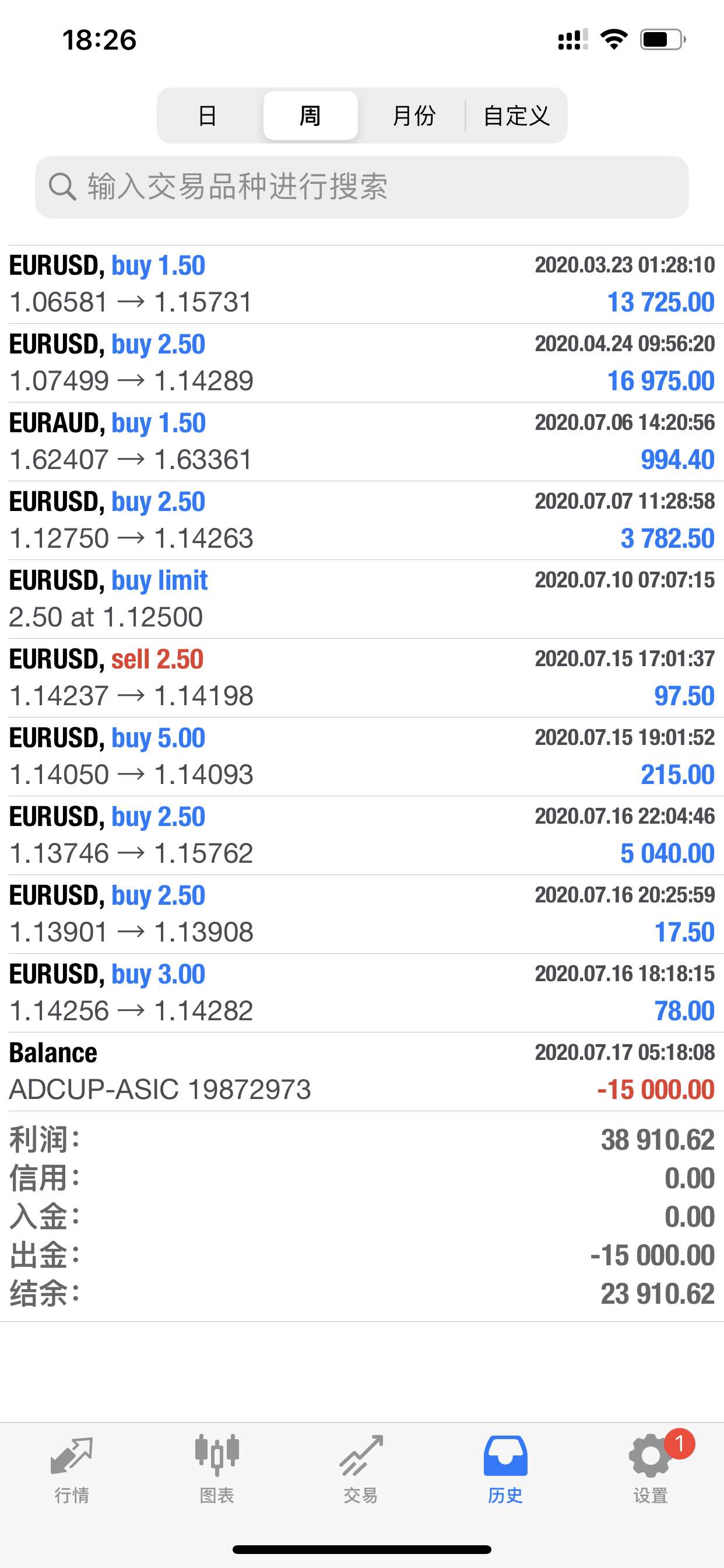Expand the EURUSD buy 5.00 trade

click(362, 756)
